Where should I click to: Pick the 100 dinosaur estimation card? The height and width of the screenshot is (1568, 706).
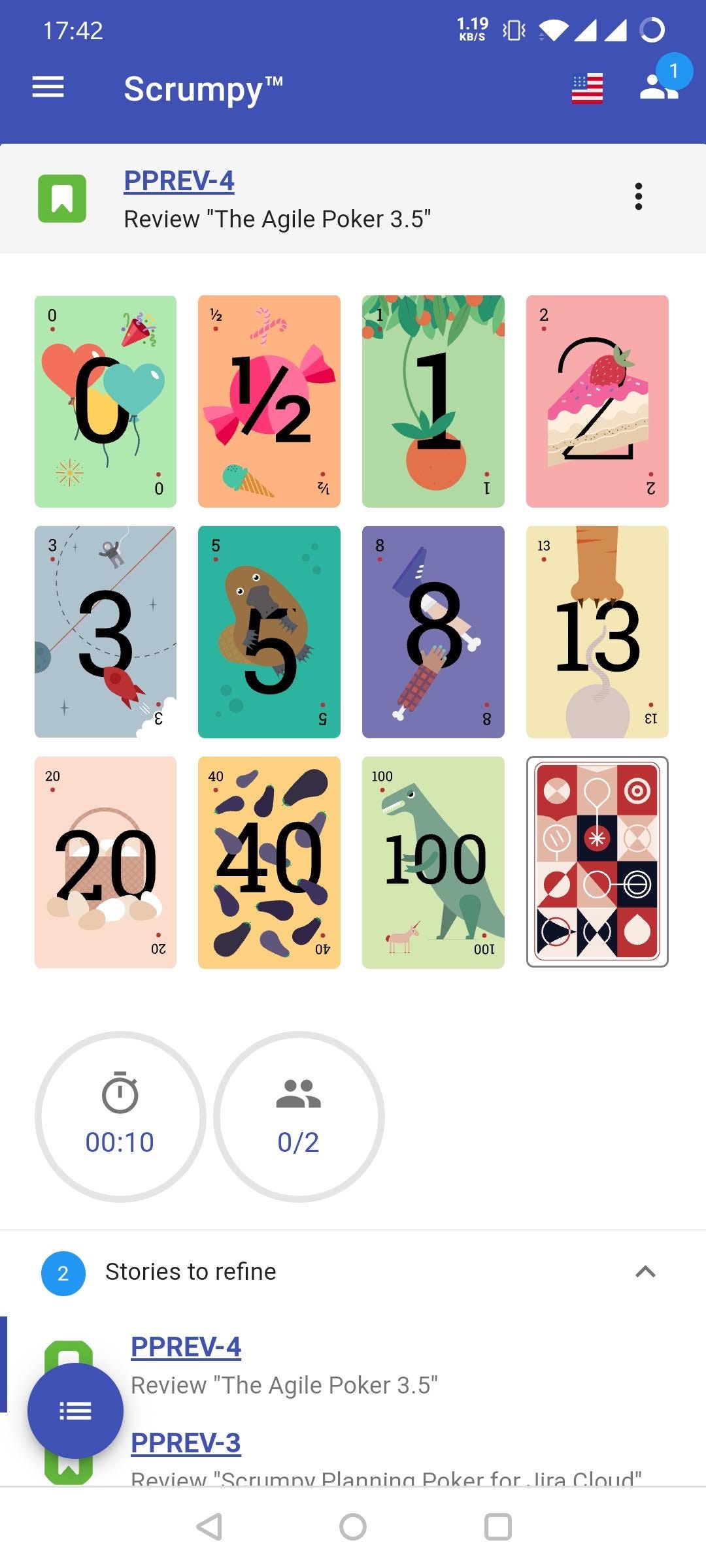(x=433, y=862)
